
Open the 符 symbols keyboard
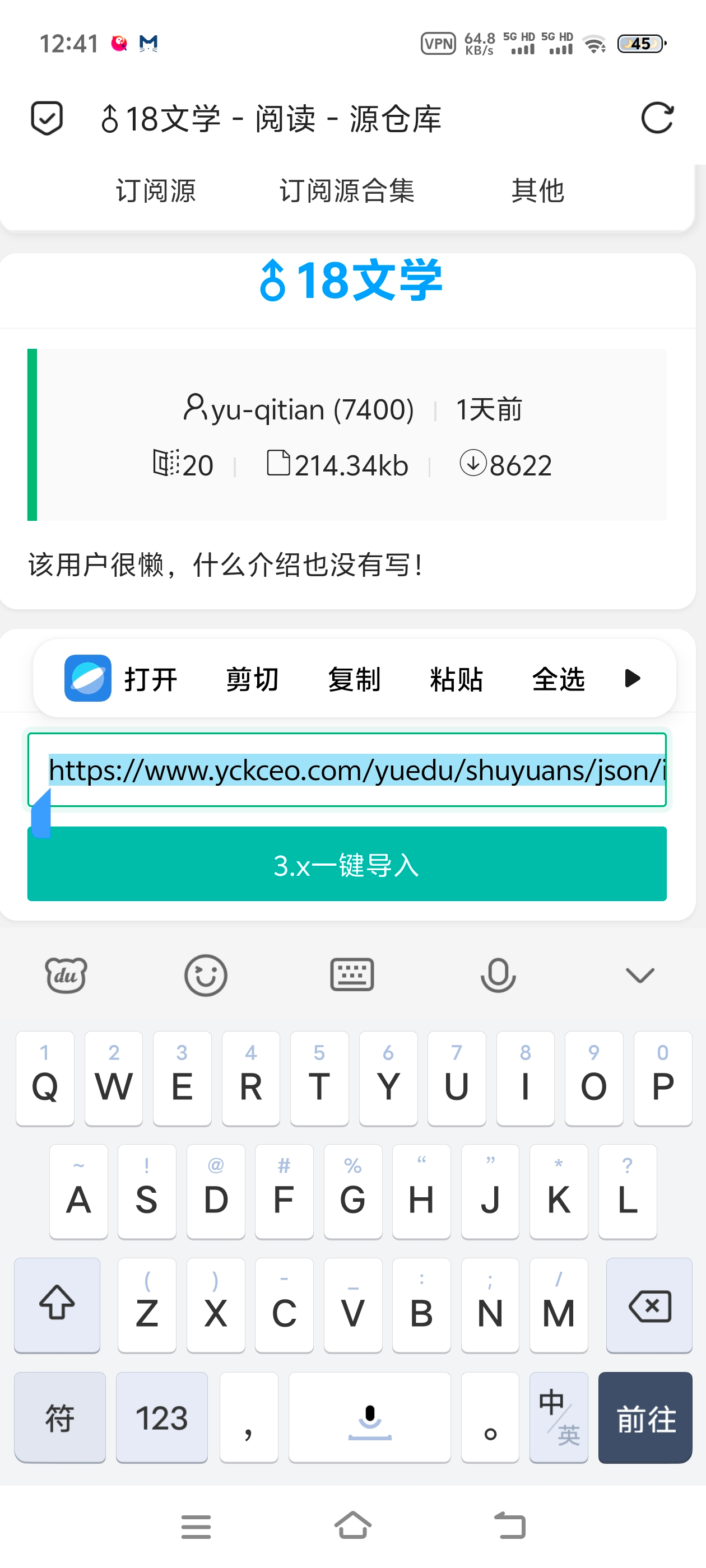tap(60, 1418)
